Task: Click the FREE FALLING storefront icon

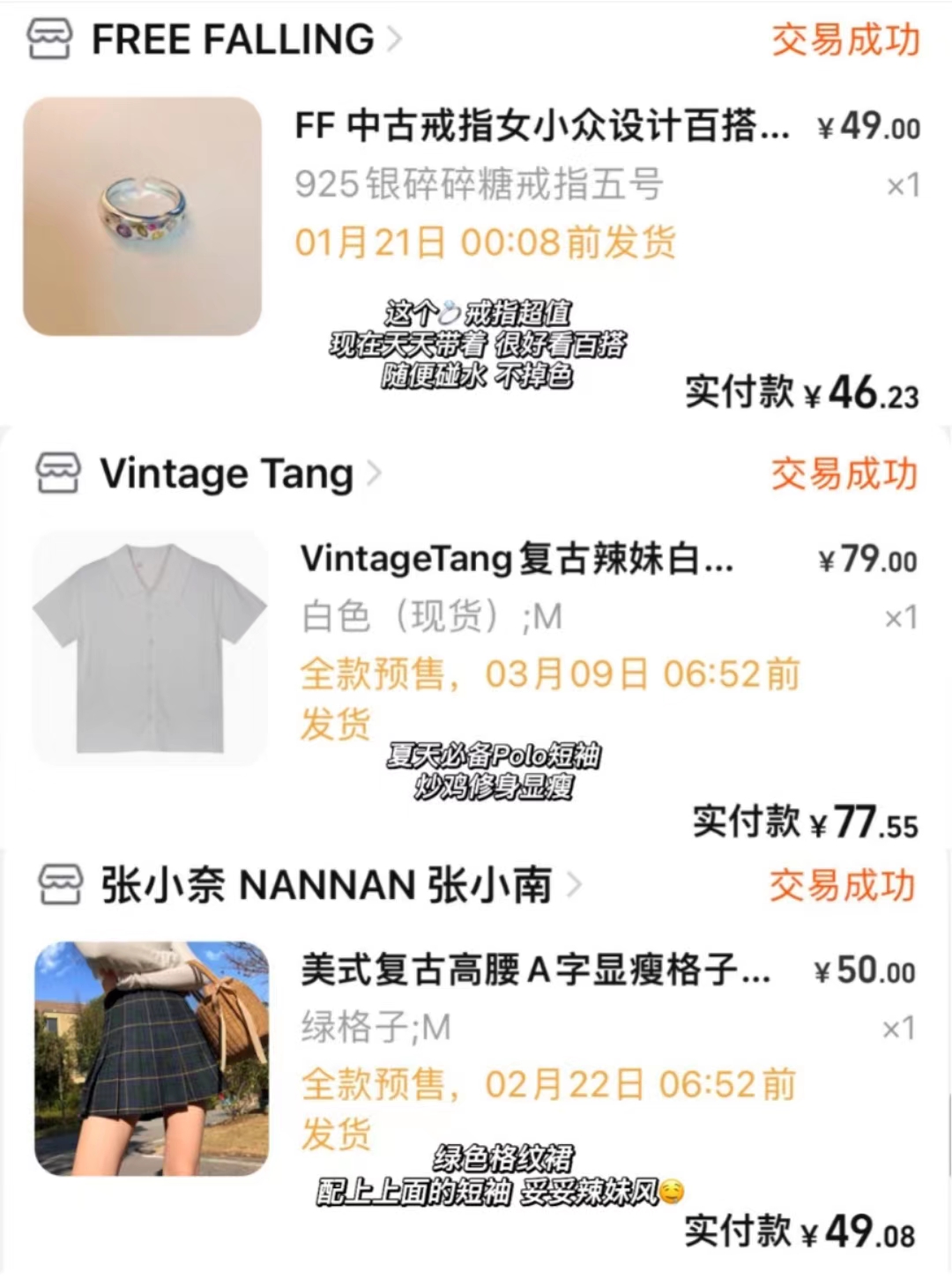Action: coord(51,40)
